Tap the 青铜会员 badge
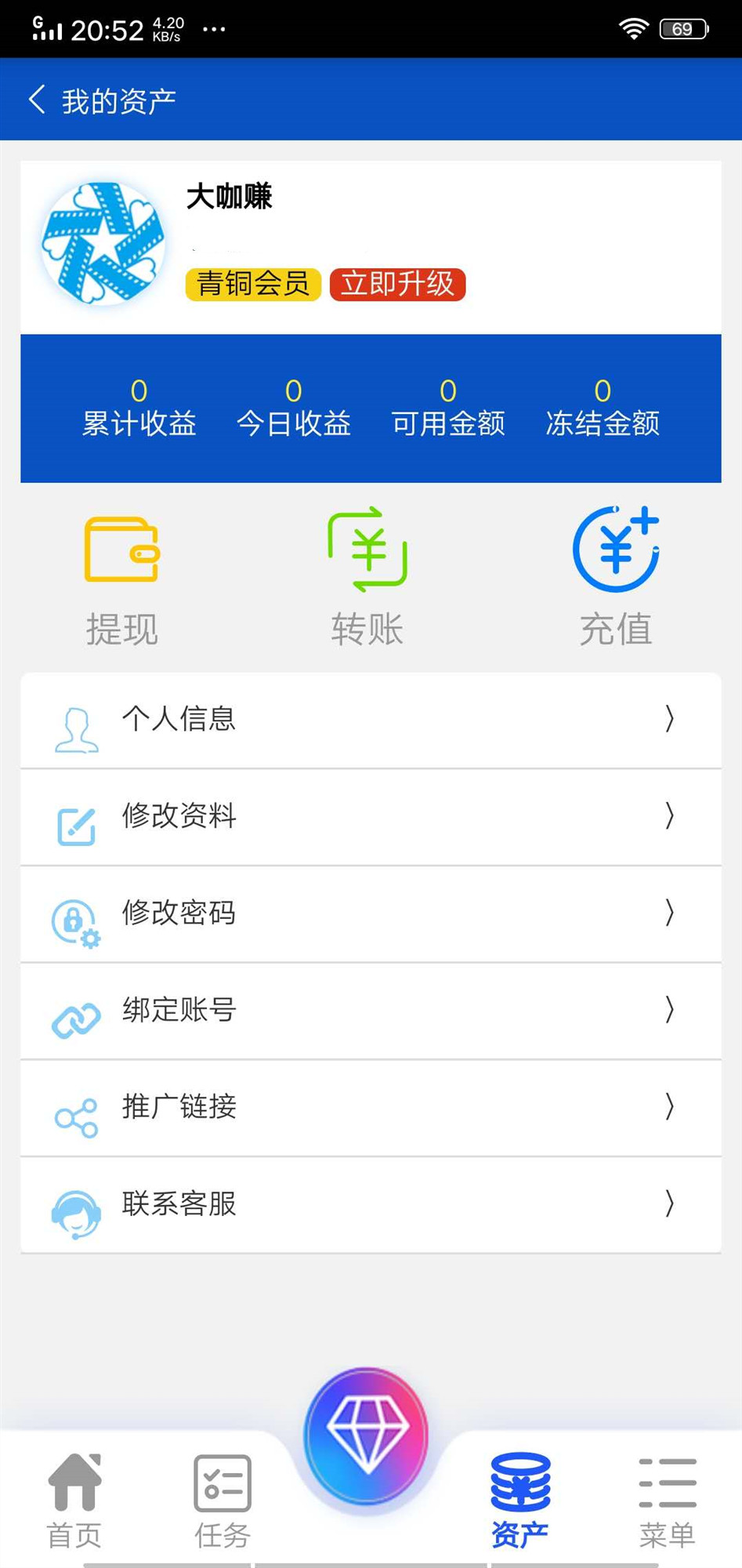Image resolution: width=742 pixels, height=1568 pixels. [x=252, y=285]
